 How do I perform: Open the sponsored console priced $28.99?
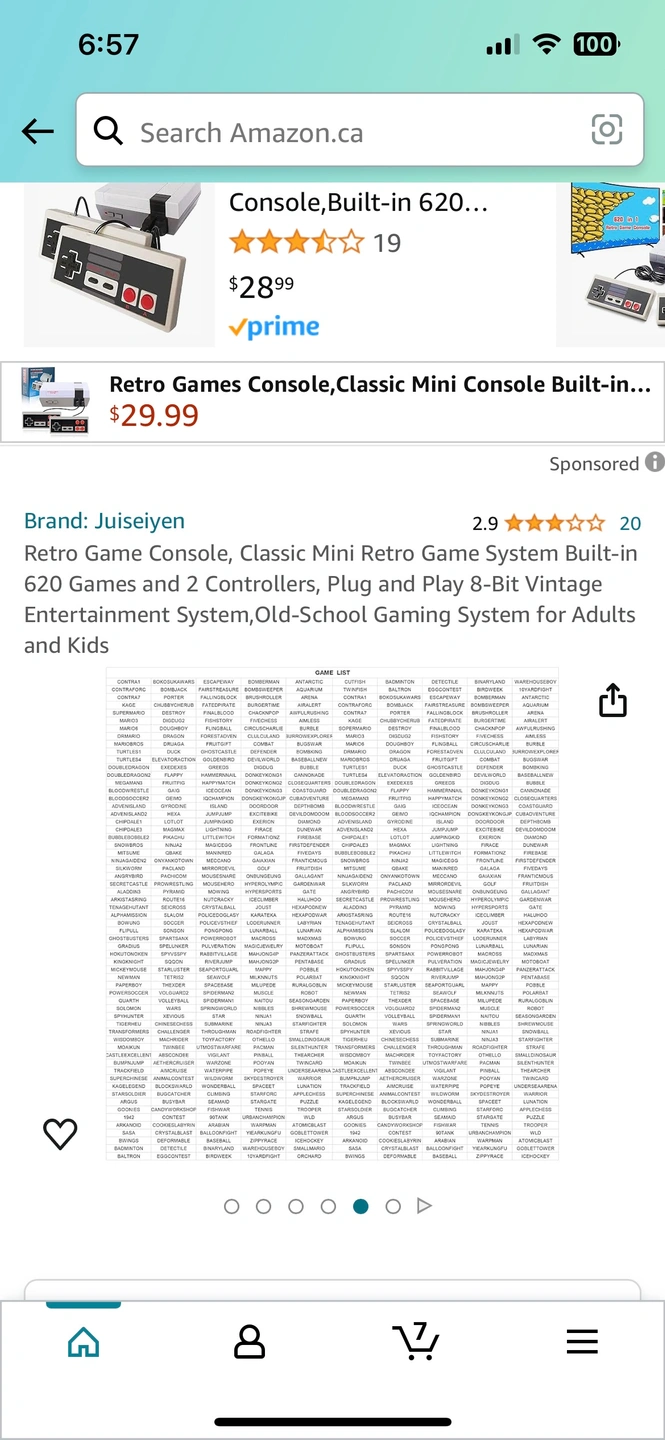pyautogui.click(x=357, y=242)
